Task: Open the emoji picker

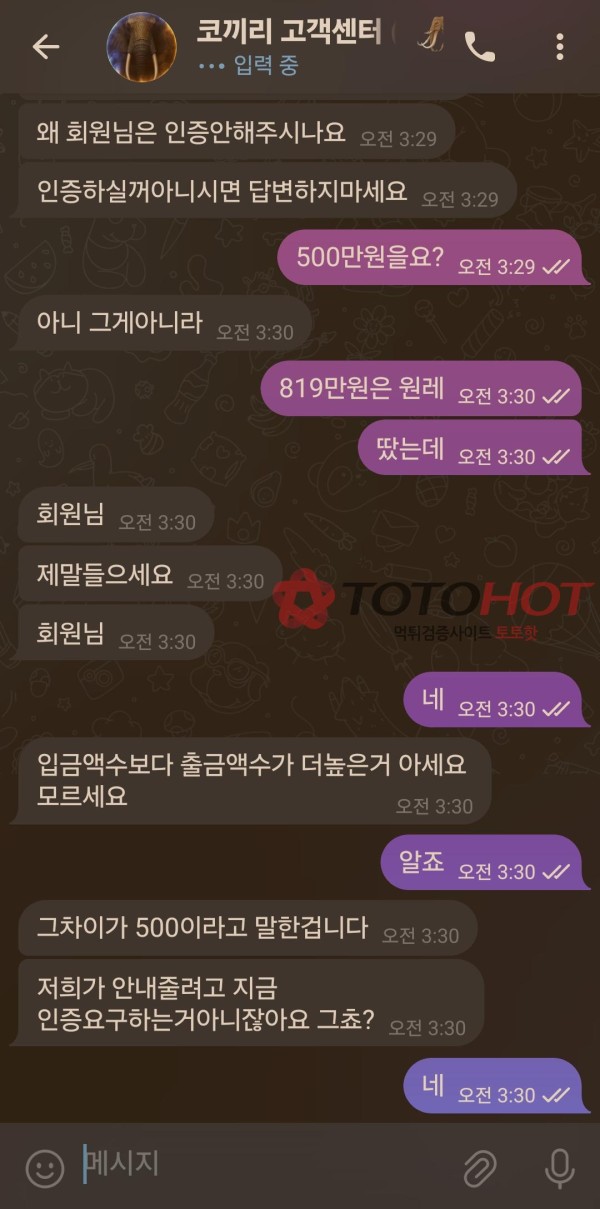Action: point(44,1166)
